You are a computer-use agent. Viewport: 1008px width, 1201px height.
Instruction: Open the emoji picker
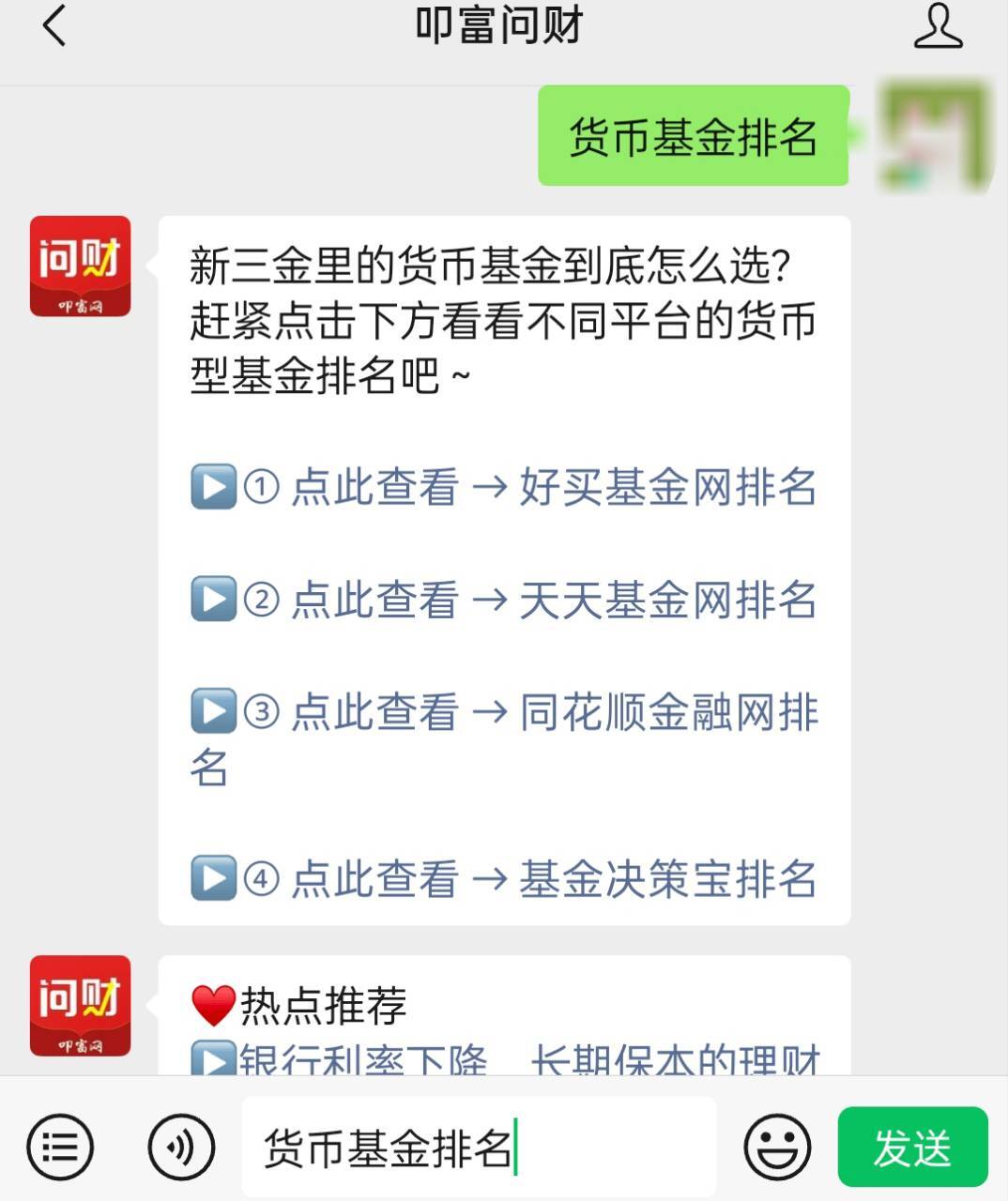pyautogui.click(x=777, y=1147)
